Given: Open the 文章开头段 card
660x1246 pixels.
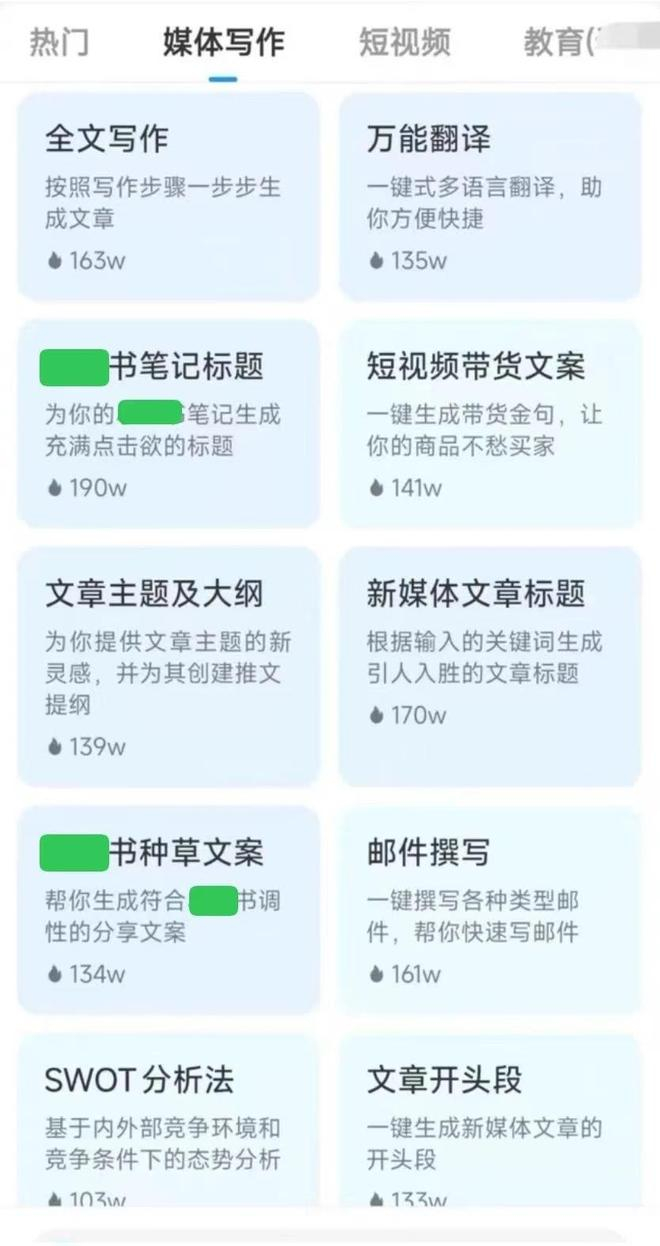Looking at the screenshot, I should click(490, 1120).
